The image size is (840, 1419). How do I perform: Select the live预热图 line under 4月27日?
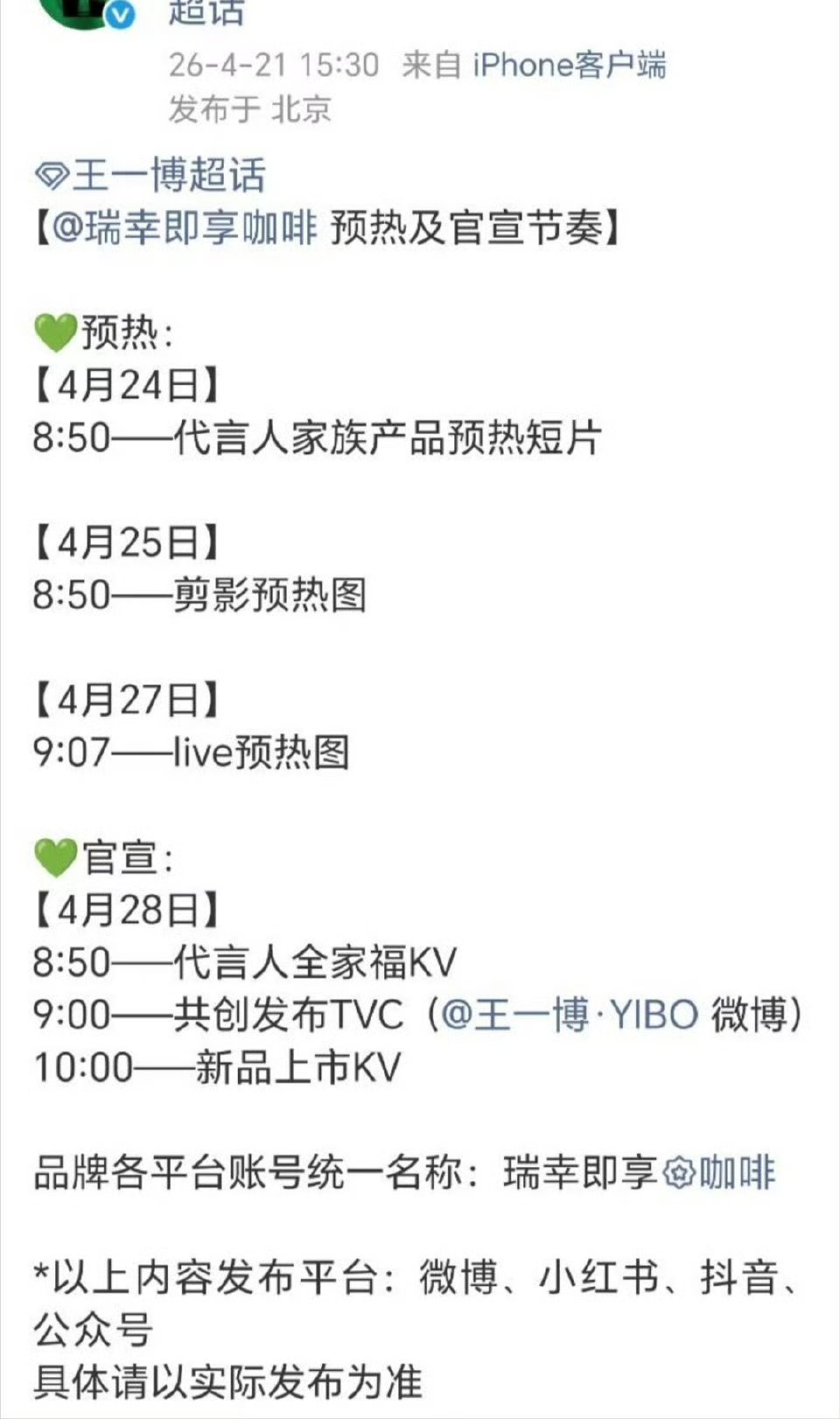coord(227,750)
